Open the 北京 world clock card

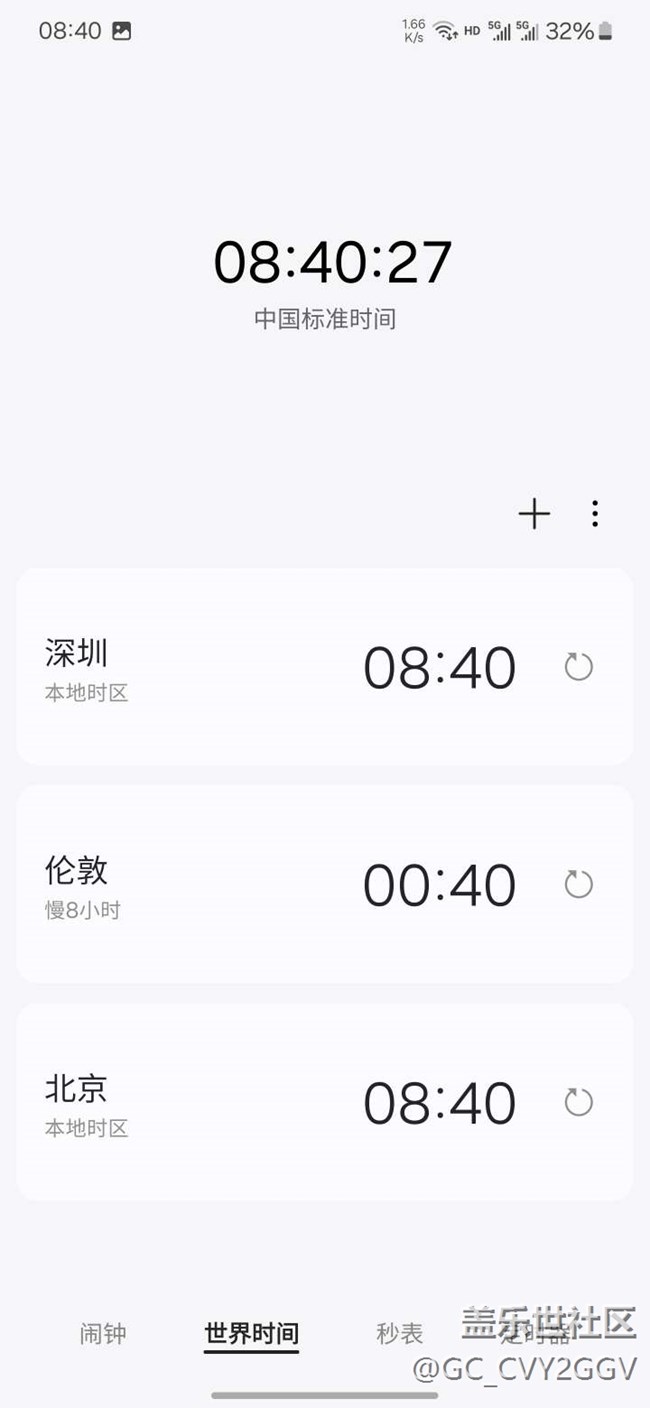click(250, 1102)
